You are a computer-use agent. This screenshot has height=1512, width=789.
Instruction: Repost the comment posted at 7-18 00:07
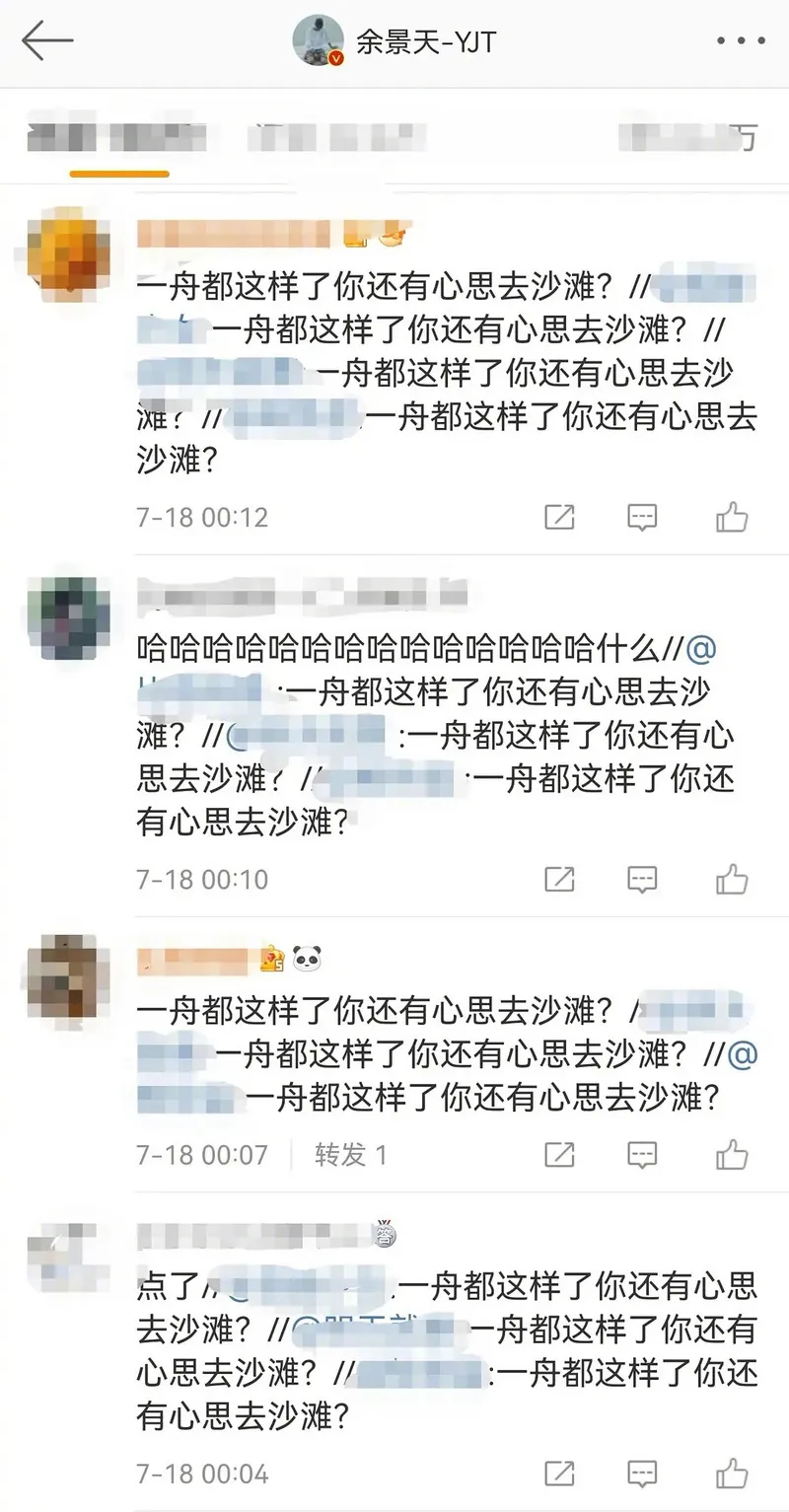tap(559, 1153)
